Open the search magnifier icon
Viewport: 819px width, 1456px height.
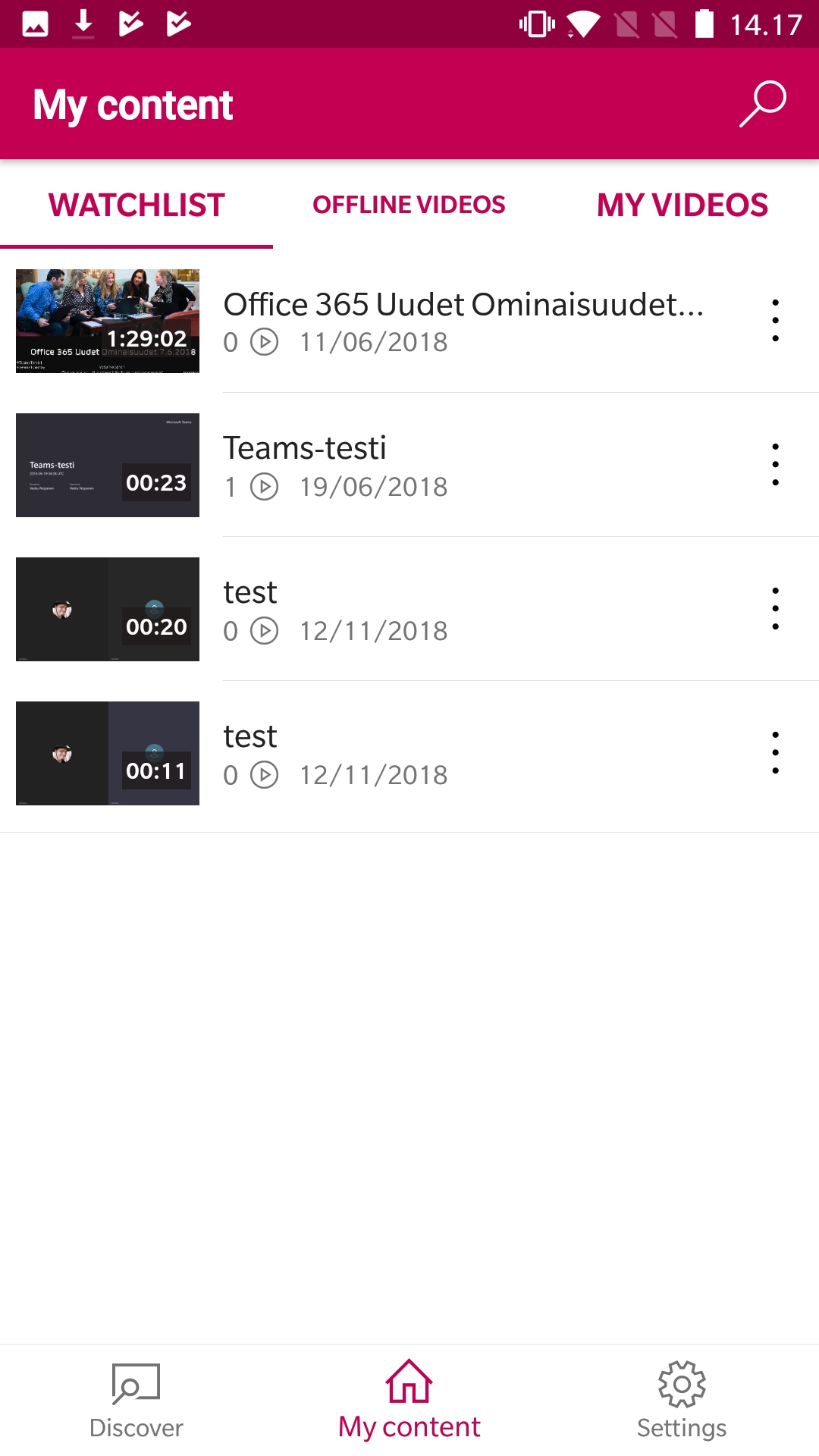(x=762, y=104)
